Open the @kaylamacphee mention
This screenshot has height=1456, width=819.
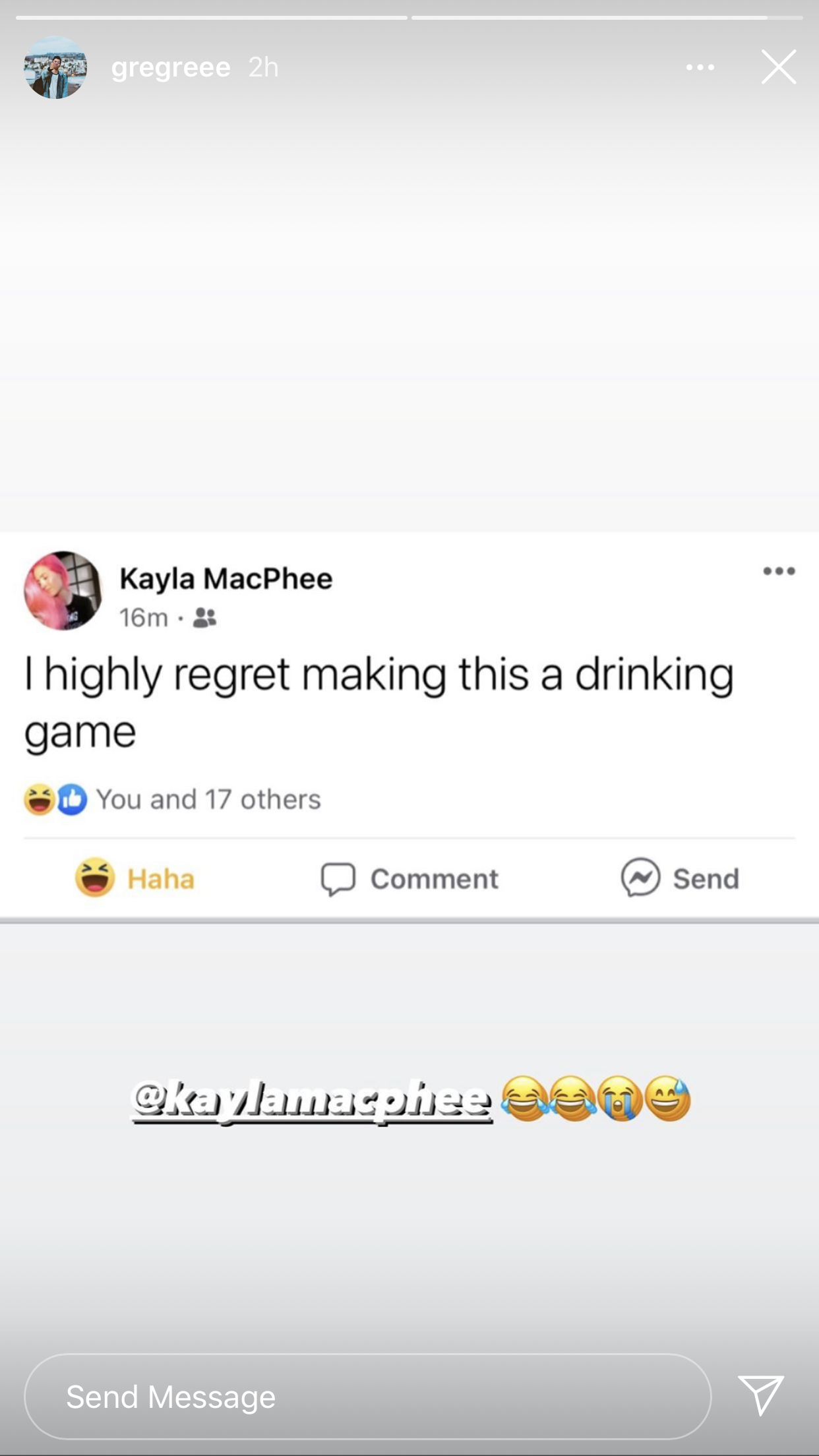point(312,1100)
